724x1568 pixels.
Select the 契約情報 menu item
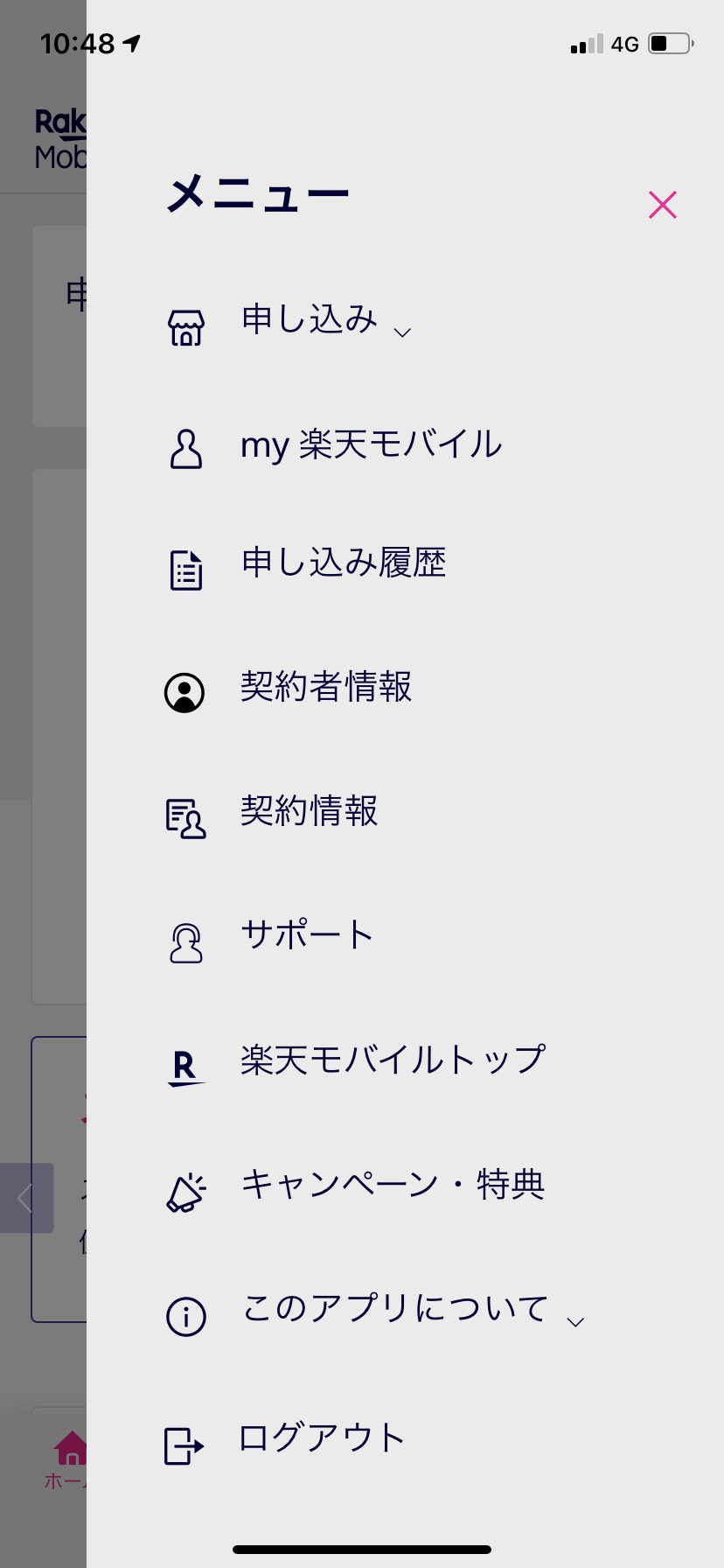(x=272, y=814)
